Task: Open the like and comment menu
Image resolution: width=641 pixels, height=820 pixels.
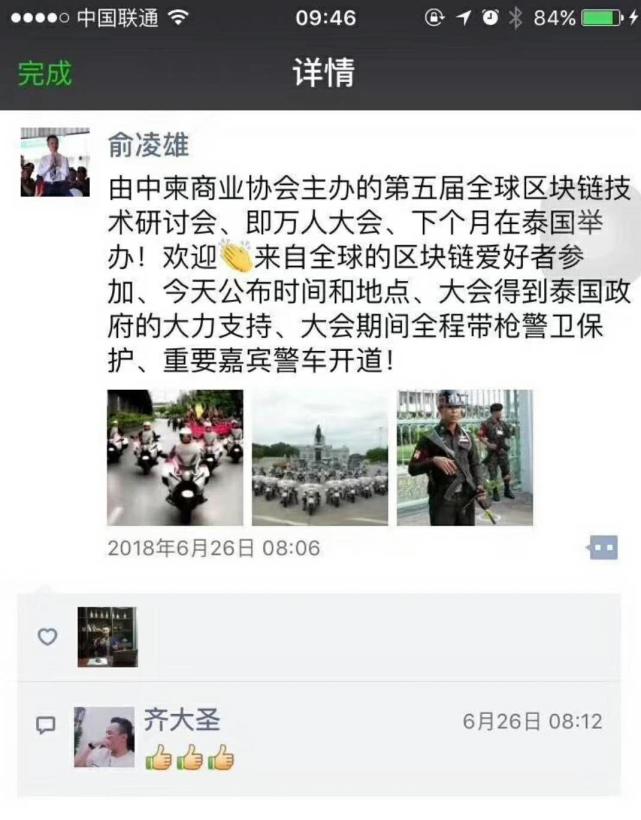Action: click(602, 547)
